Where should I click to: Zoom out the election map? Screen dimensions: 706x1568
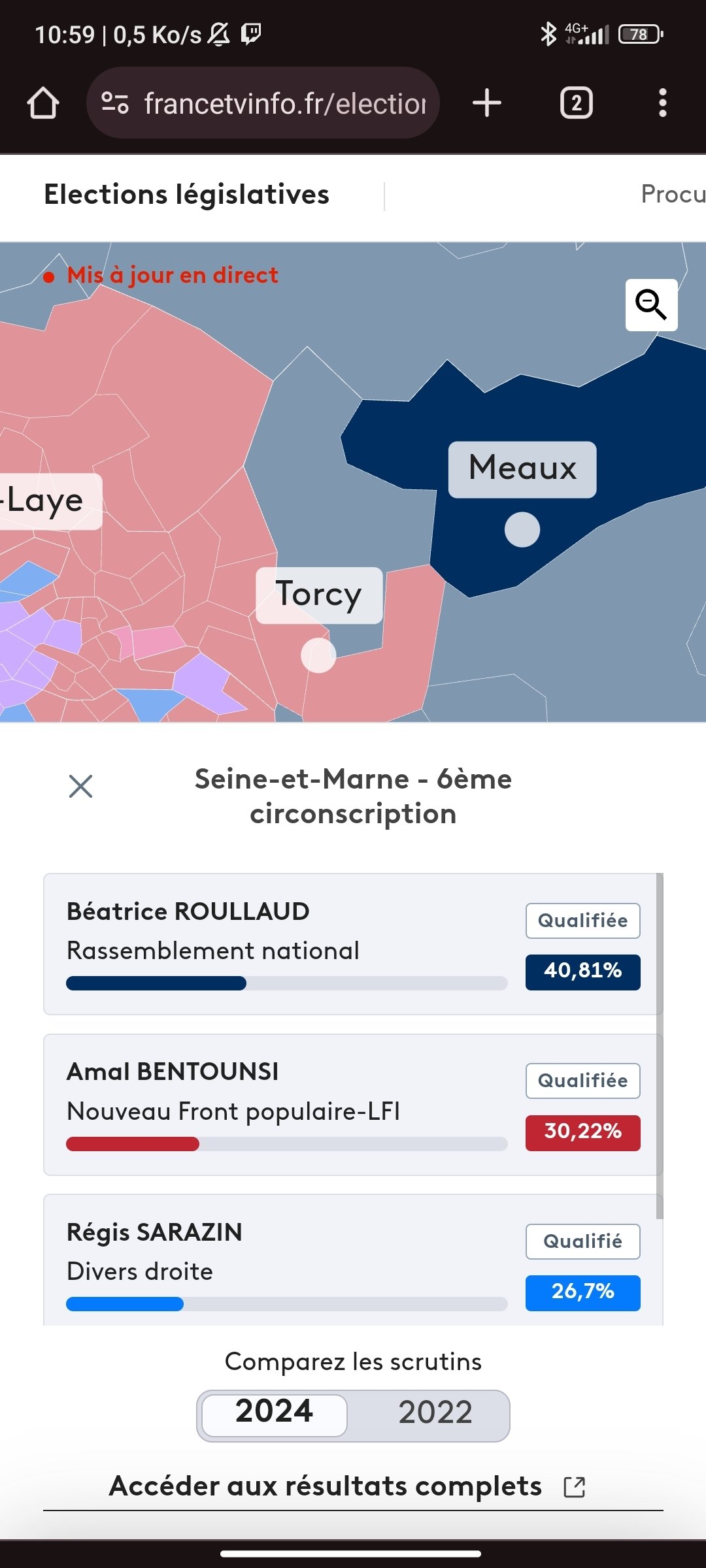tap(651, 305)
